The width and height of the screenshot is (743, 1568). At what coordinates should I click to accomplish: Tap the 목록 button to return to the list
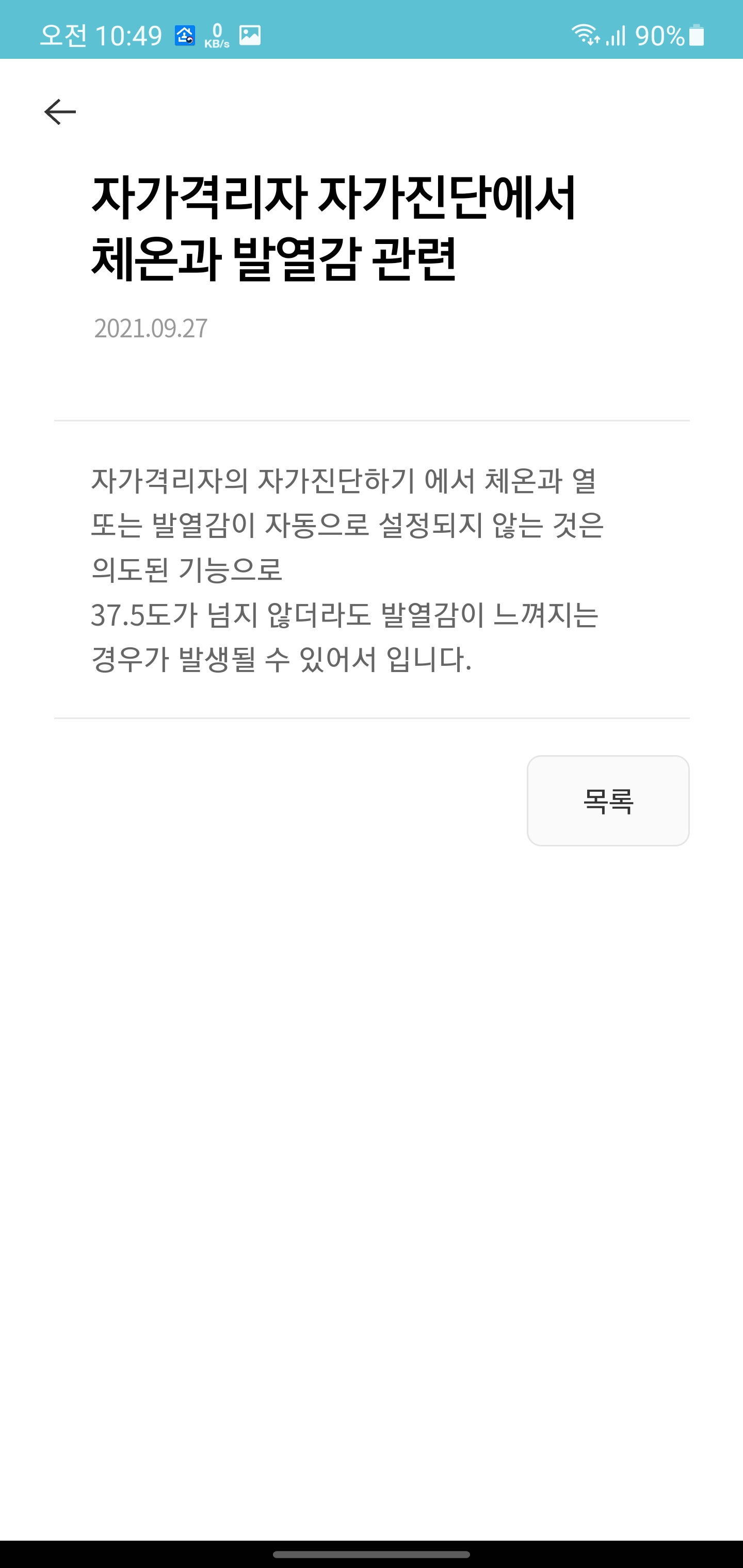tap(608, 801)
